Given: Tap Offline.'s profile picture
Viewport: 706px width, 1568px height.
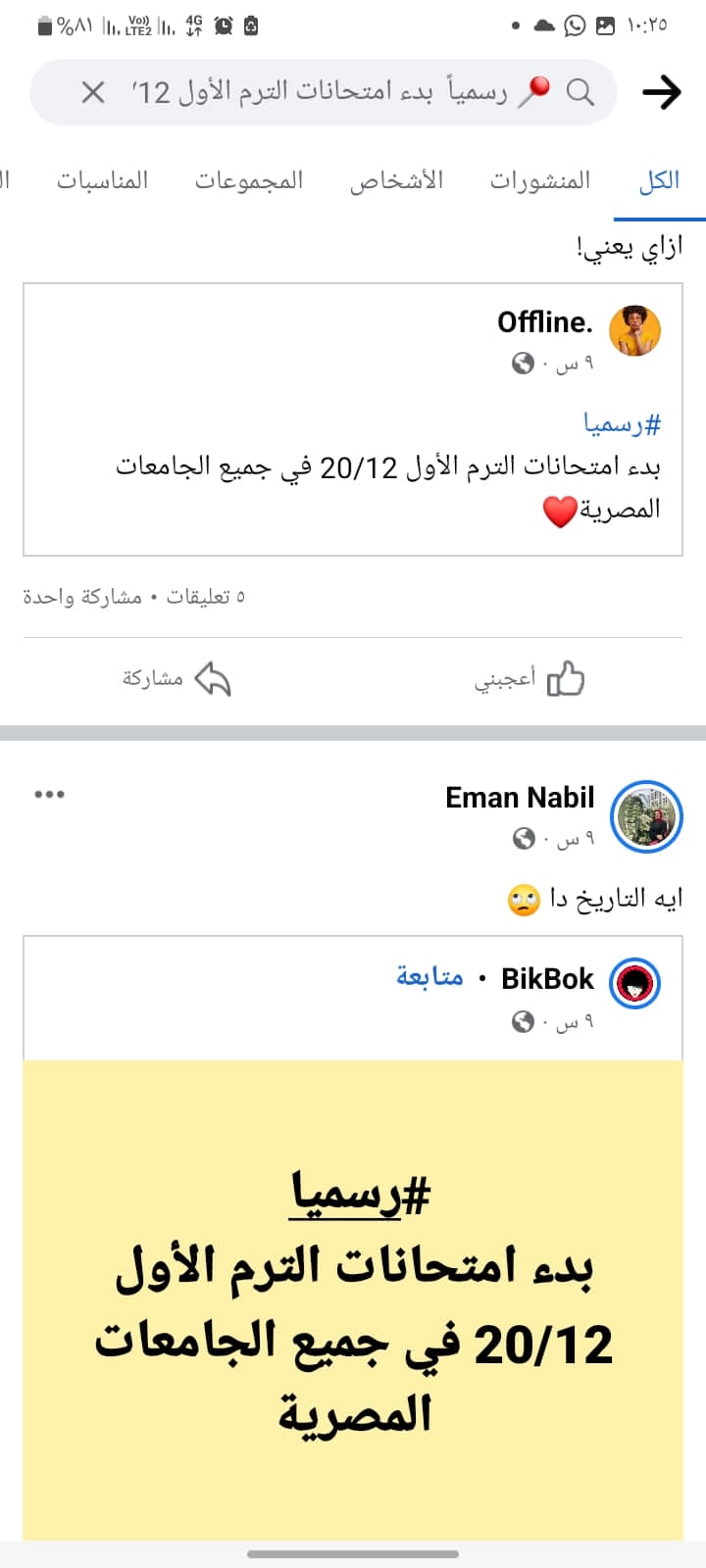Looking at the screenshot, I should 634,330.
